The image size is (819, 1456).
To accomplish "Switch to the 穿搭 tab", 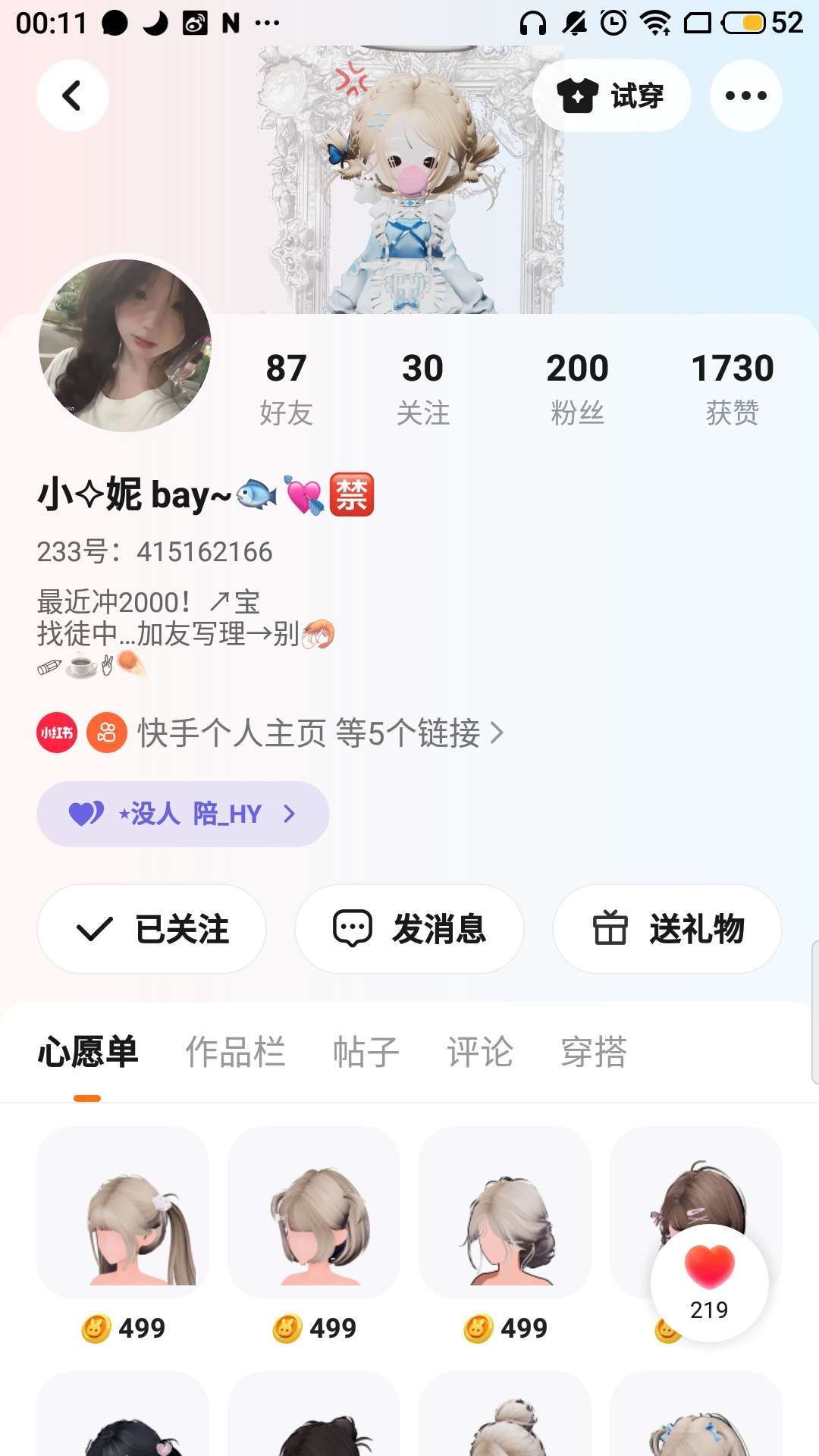I will (593, 1053).
